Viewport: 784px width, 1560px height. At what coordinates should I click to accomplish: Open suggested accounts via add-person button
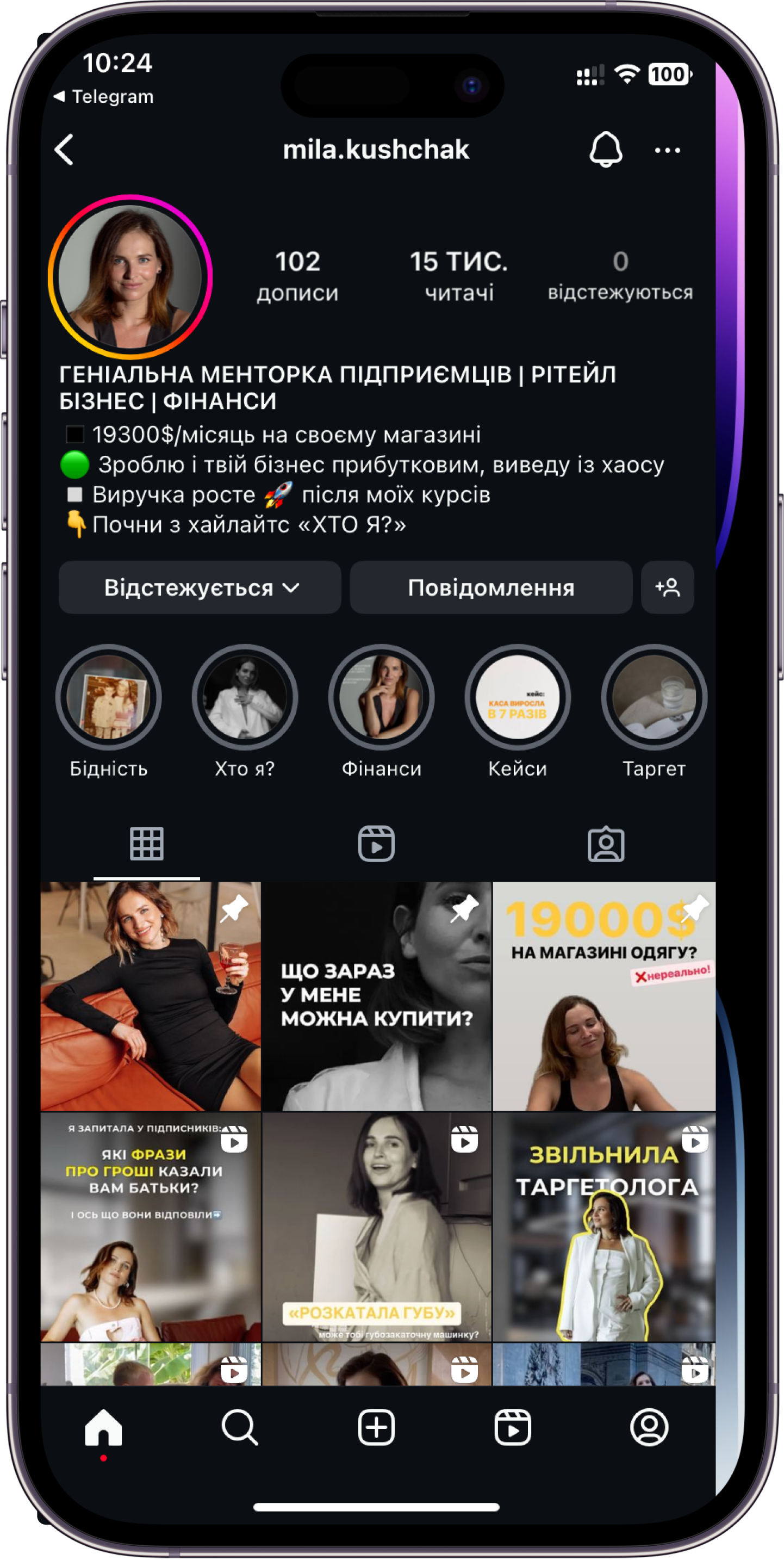667,587
